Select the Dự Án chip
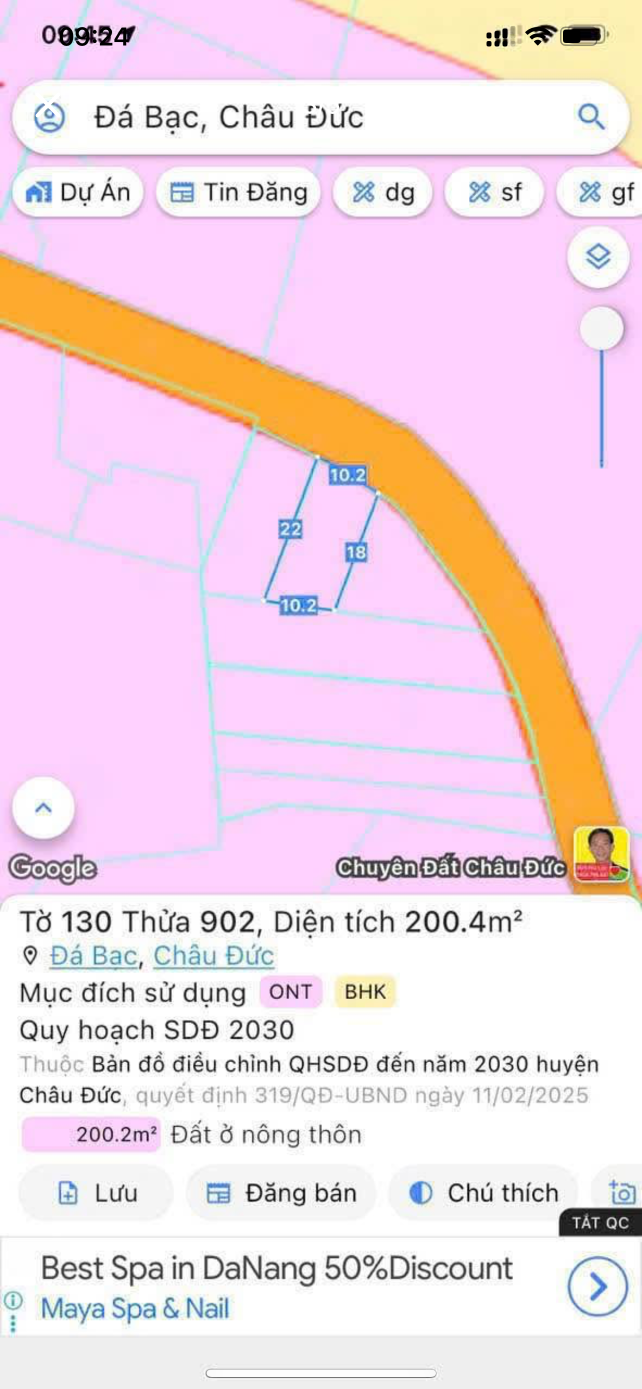 (x=78, y=192)
